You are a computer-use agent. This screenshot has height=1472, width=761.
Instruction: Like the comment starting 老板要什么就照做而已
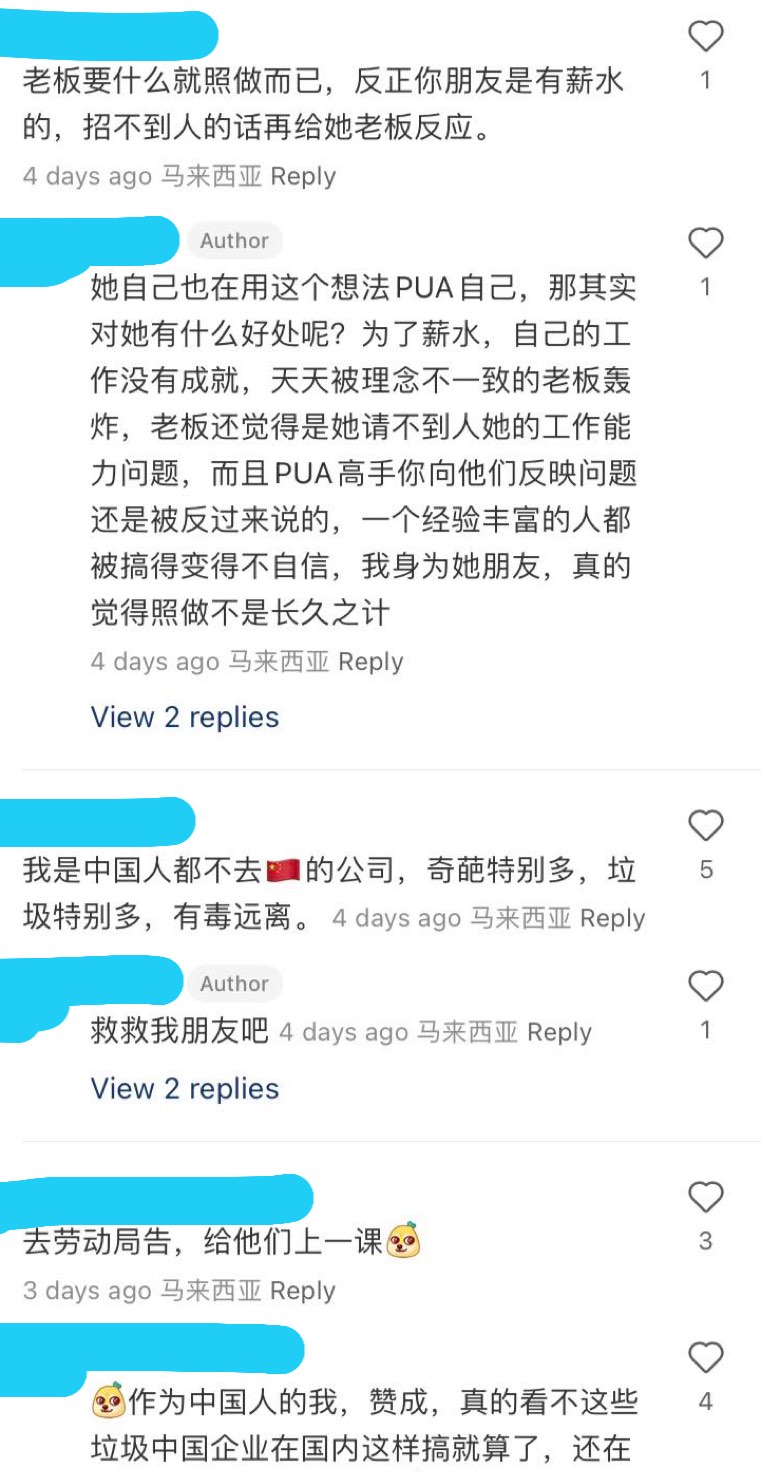(706, 37)
